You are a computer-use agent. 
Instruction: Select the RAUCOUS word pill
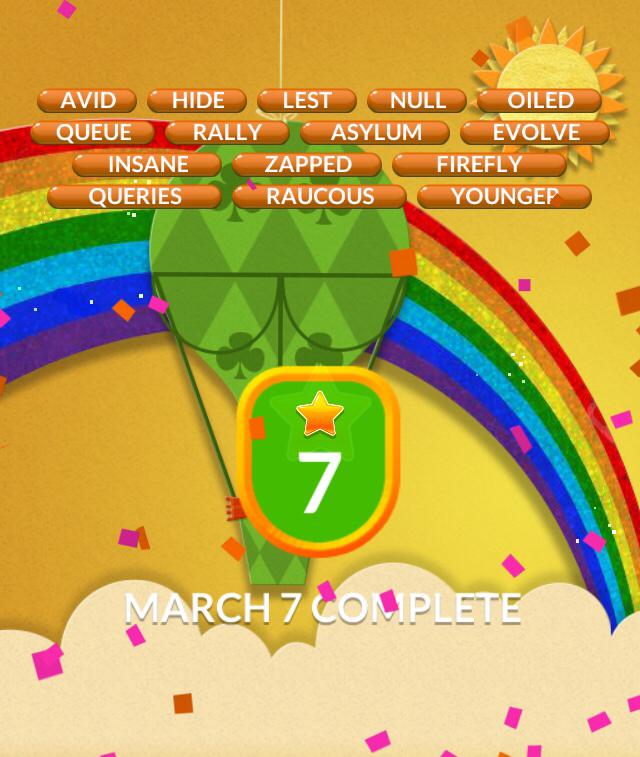(x=319, y=197)
